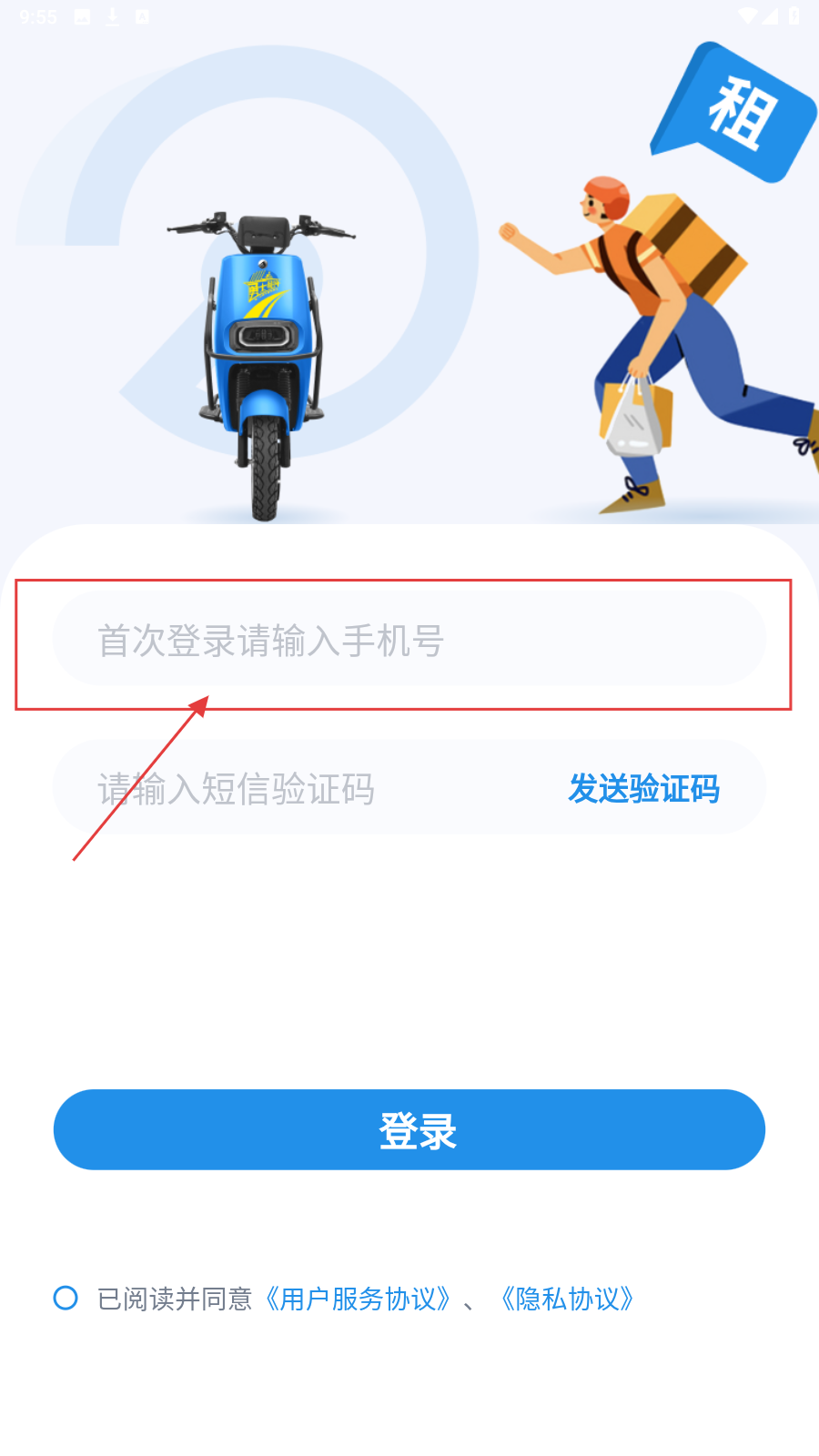The width and height of the screenshot is (819, 1456).
Task: Send verification code via 发送验证码
Action: click(x=643, y=789)
